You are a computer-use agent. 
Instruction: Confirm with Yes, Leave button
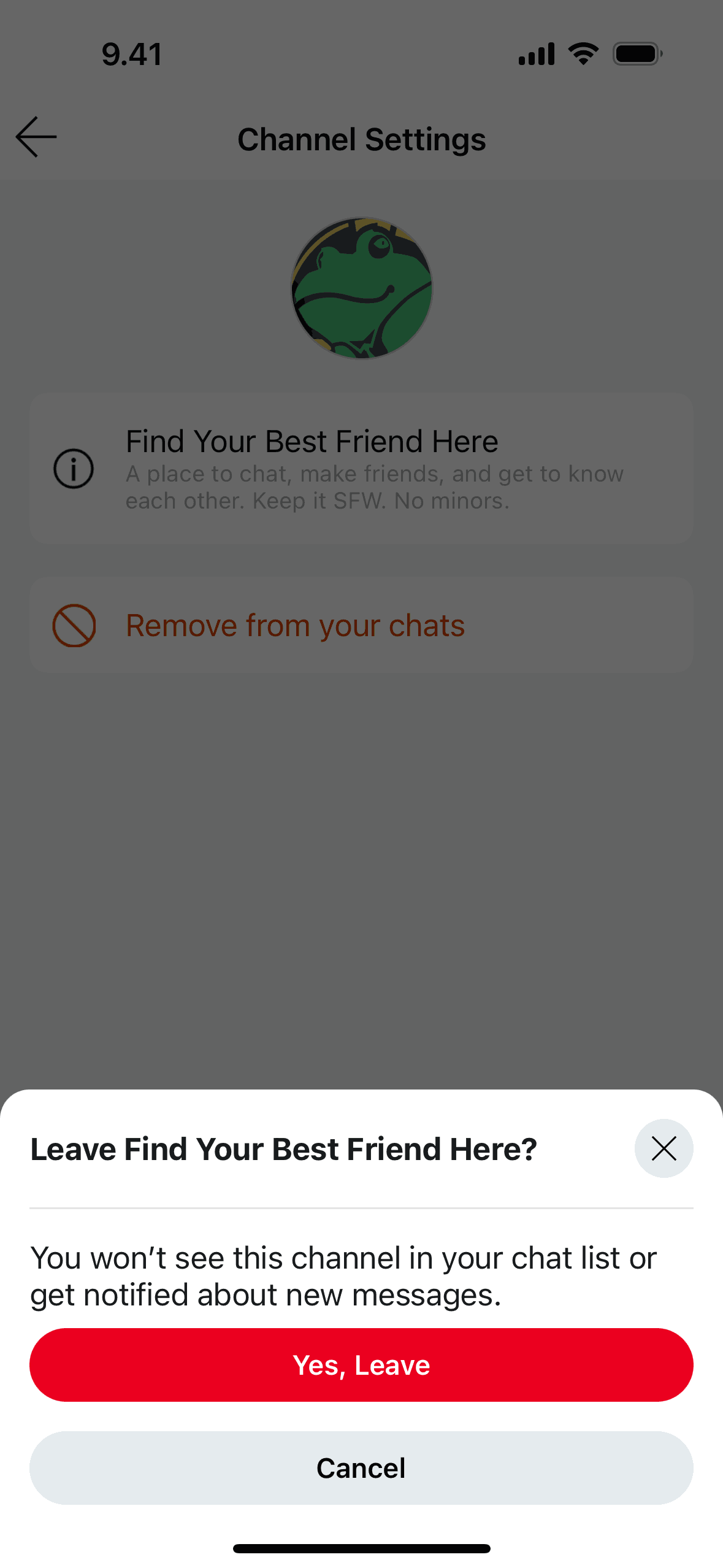tap(361, 1365)
